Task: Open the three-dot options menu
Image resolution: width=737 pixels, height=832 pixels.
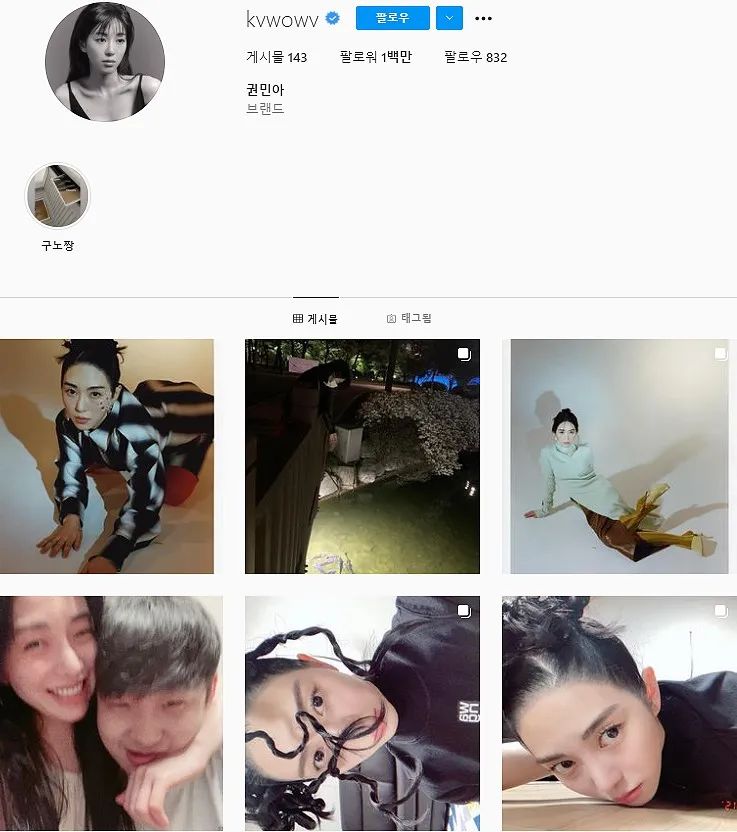Action: (x=484, y=19)
